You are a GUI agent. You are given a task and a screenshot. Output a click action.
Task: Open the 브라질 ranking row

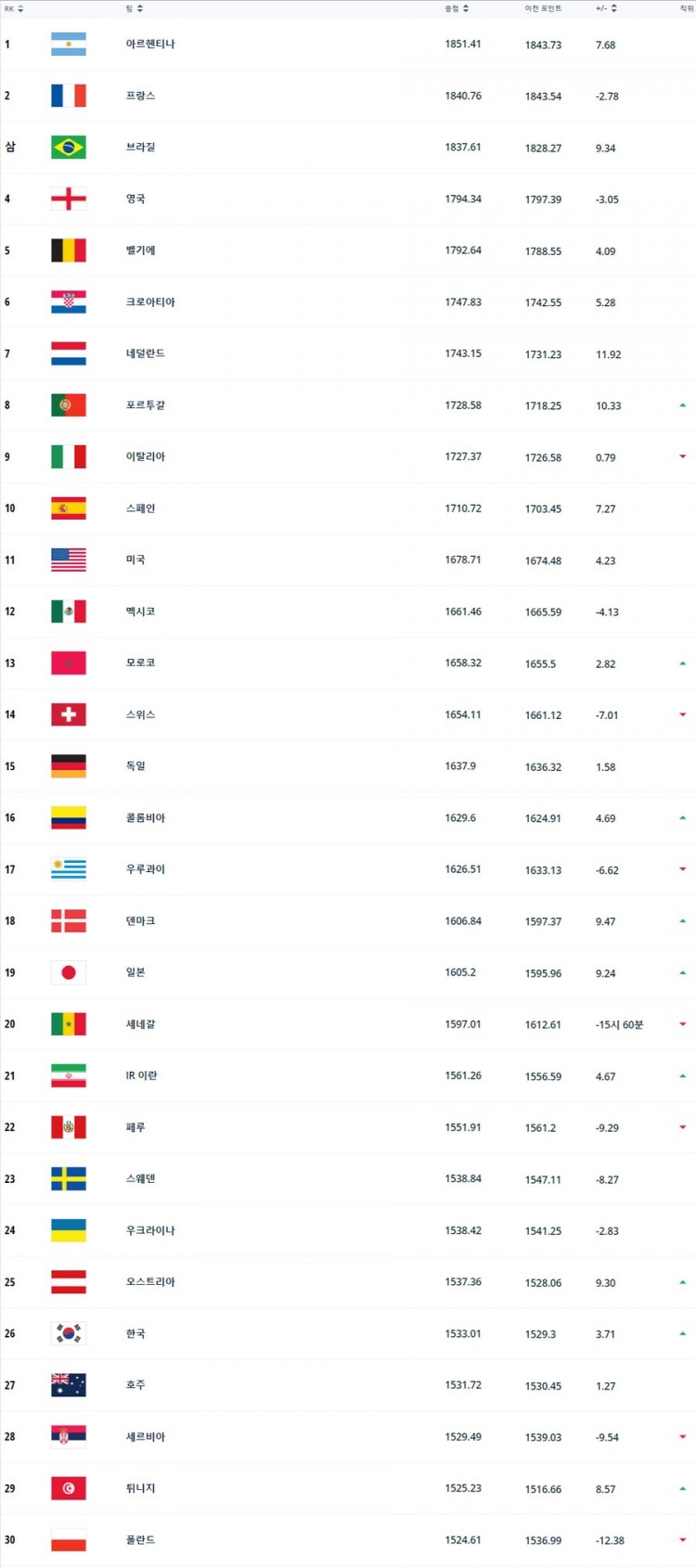(x=348, y=148)
